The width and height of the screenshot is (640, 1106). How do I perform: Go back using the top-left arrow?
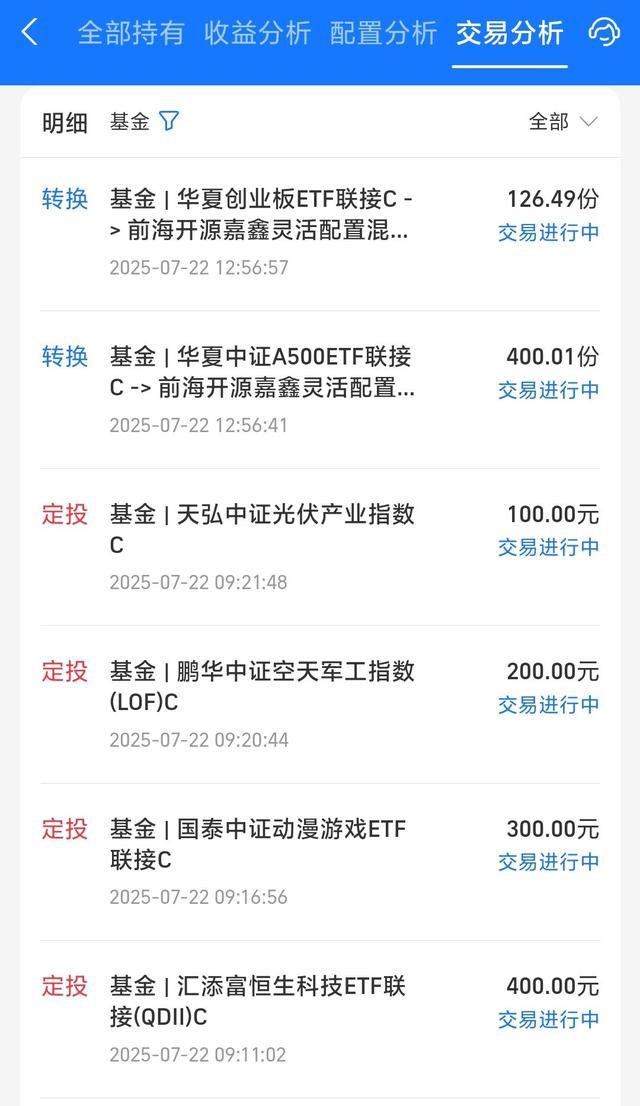(30, 32)
